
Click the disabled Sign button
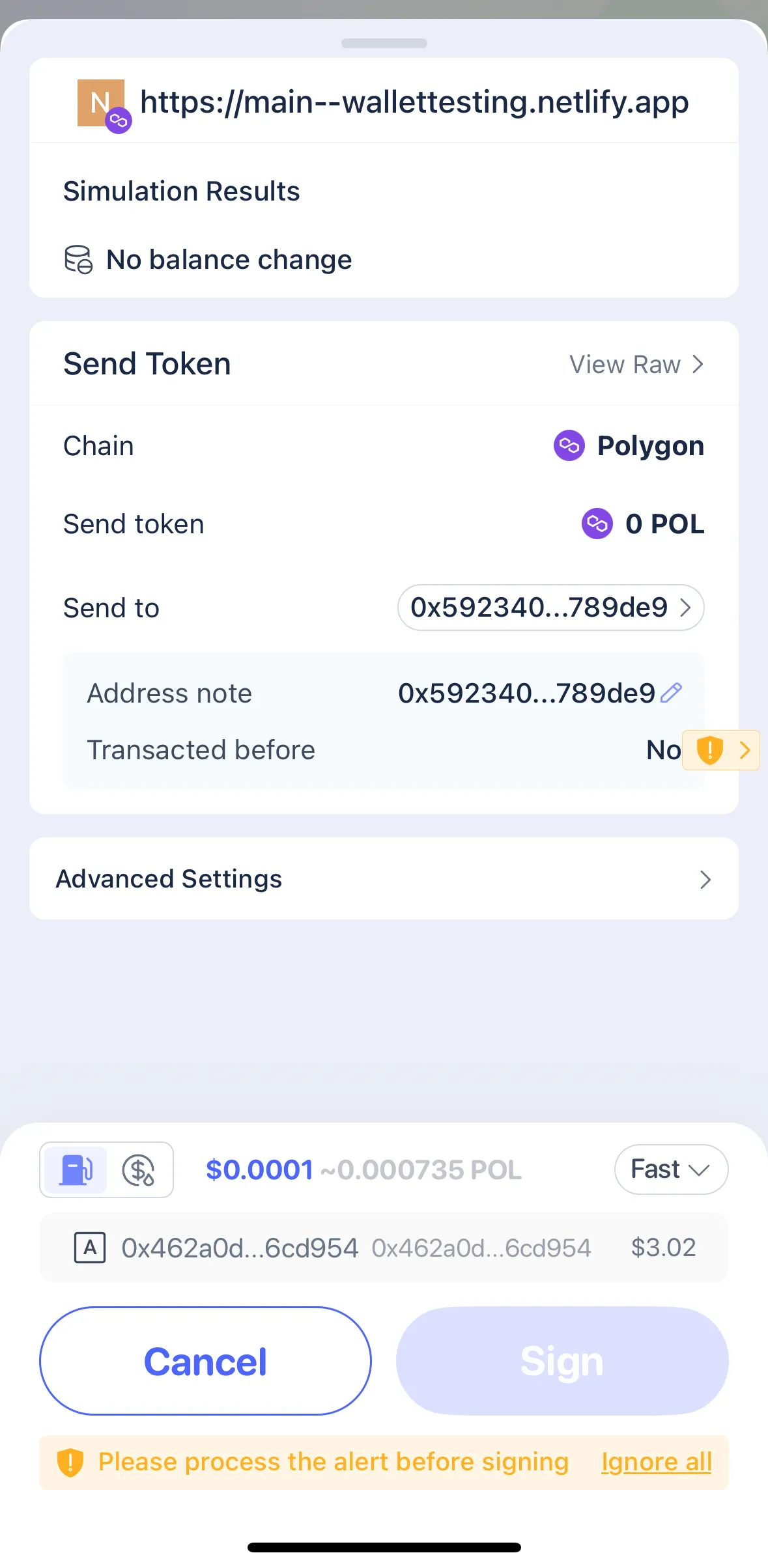(x=562, y=1361)
